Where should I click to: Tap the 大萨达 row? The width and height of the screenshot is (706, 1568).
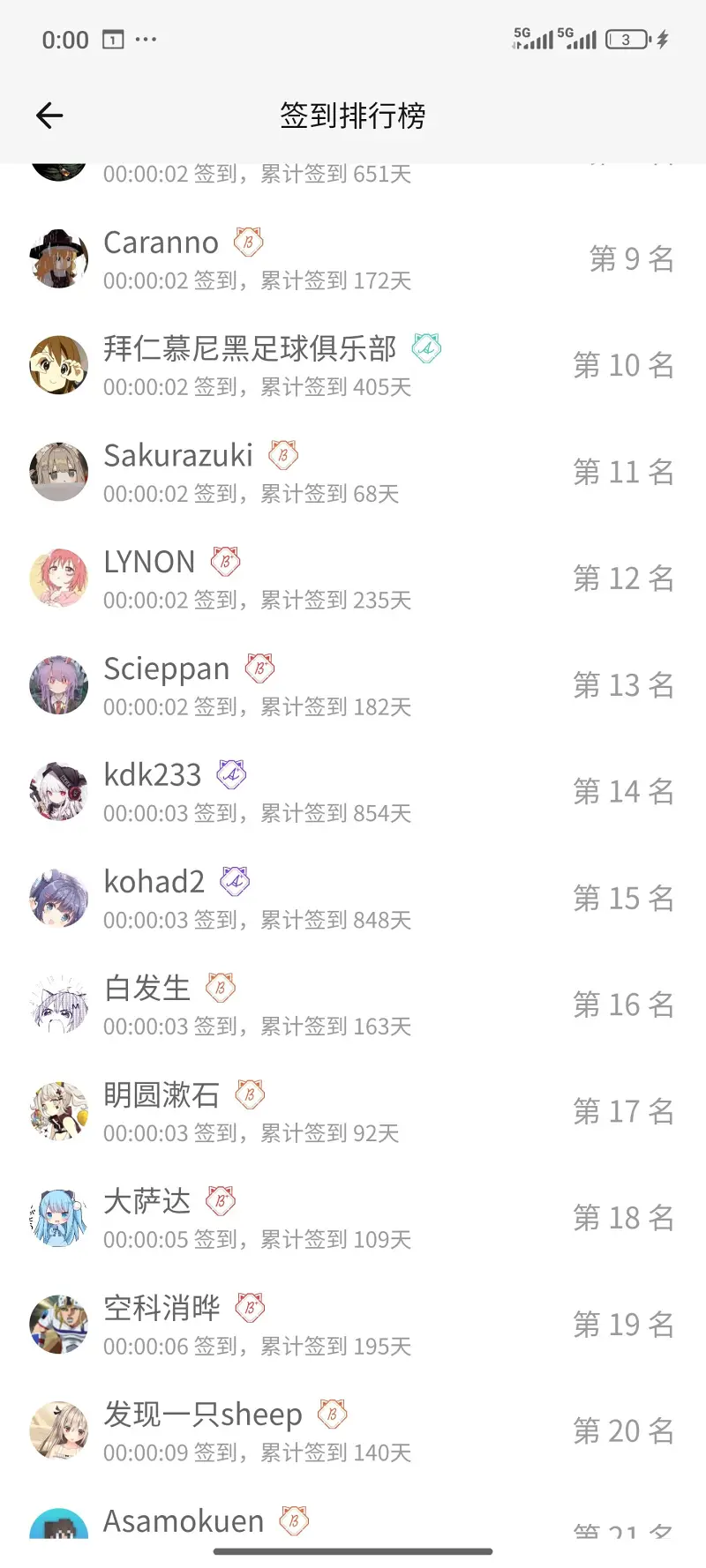click(x=353, y=1219)
